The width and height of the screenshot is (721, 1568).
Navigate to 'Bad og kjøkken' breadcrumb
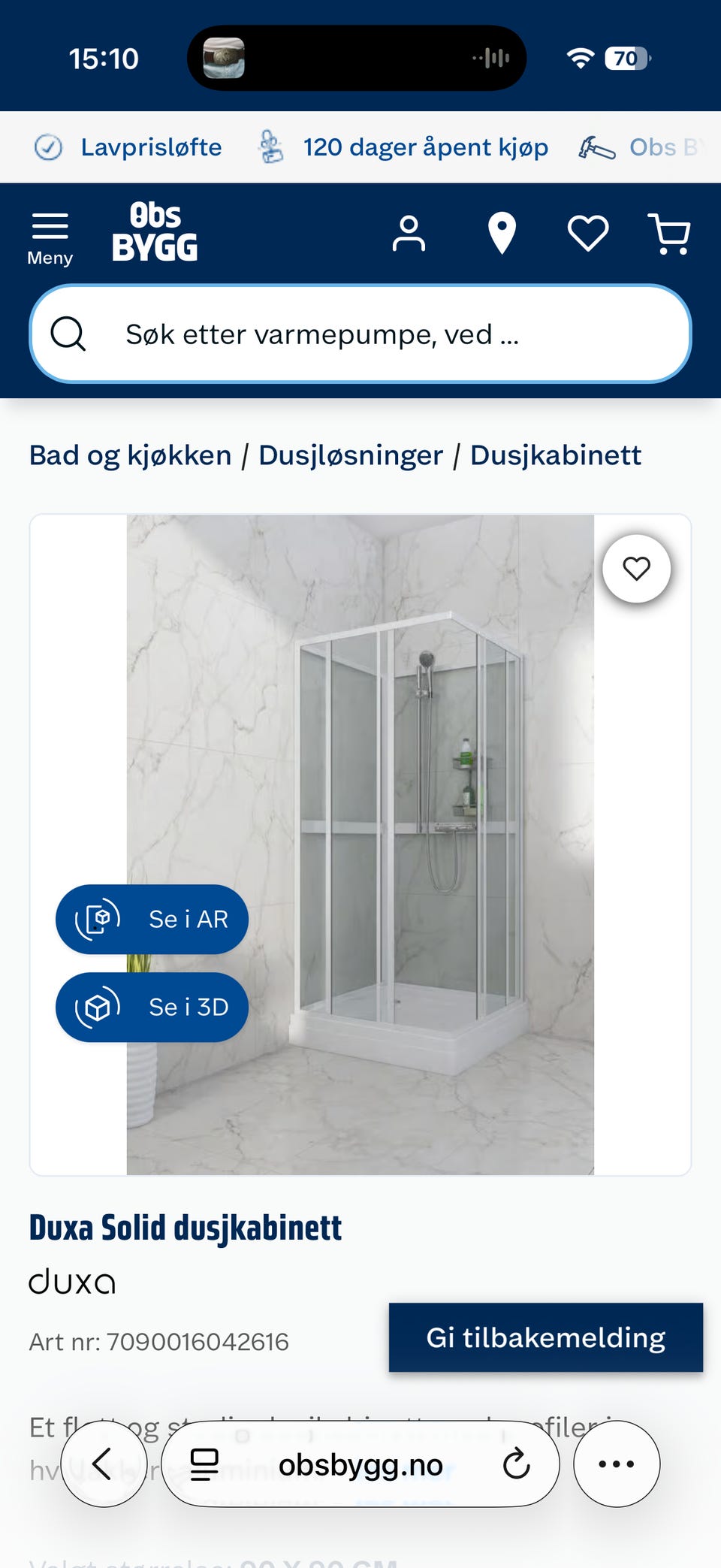tap(129, 455)
